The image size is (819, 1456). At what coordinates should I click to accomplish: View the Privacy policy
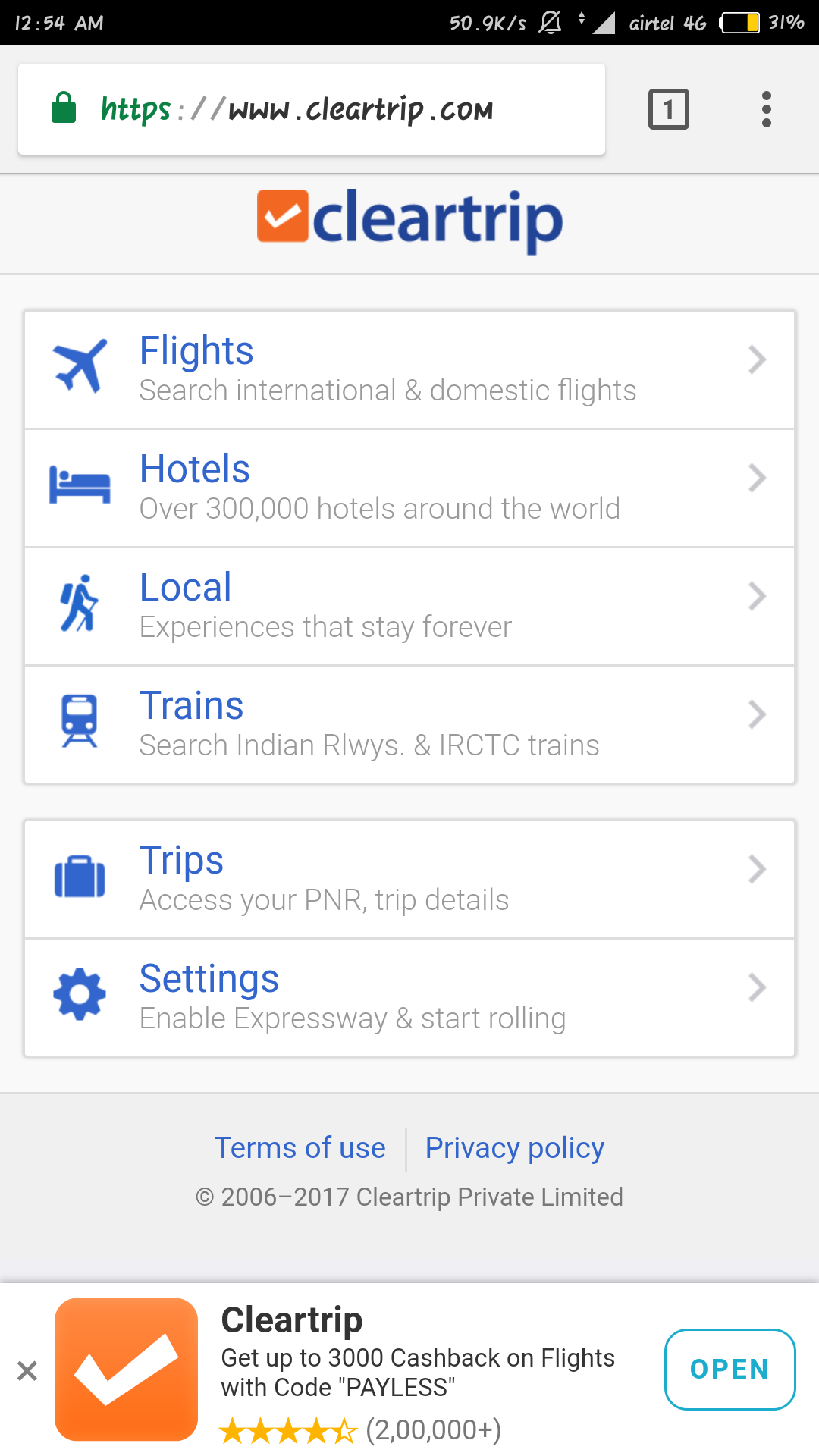tap(514, 1148)
